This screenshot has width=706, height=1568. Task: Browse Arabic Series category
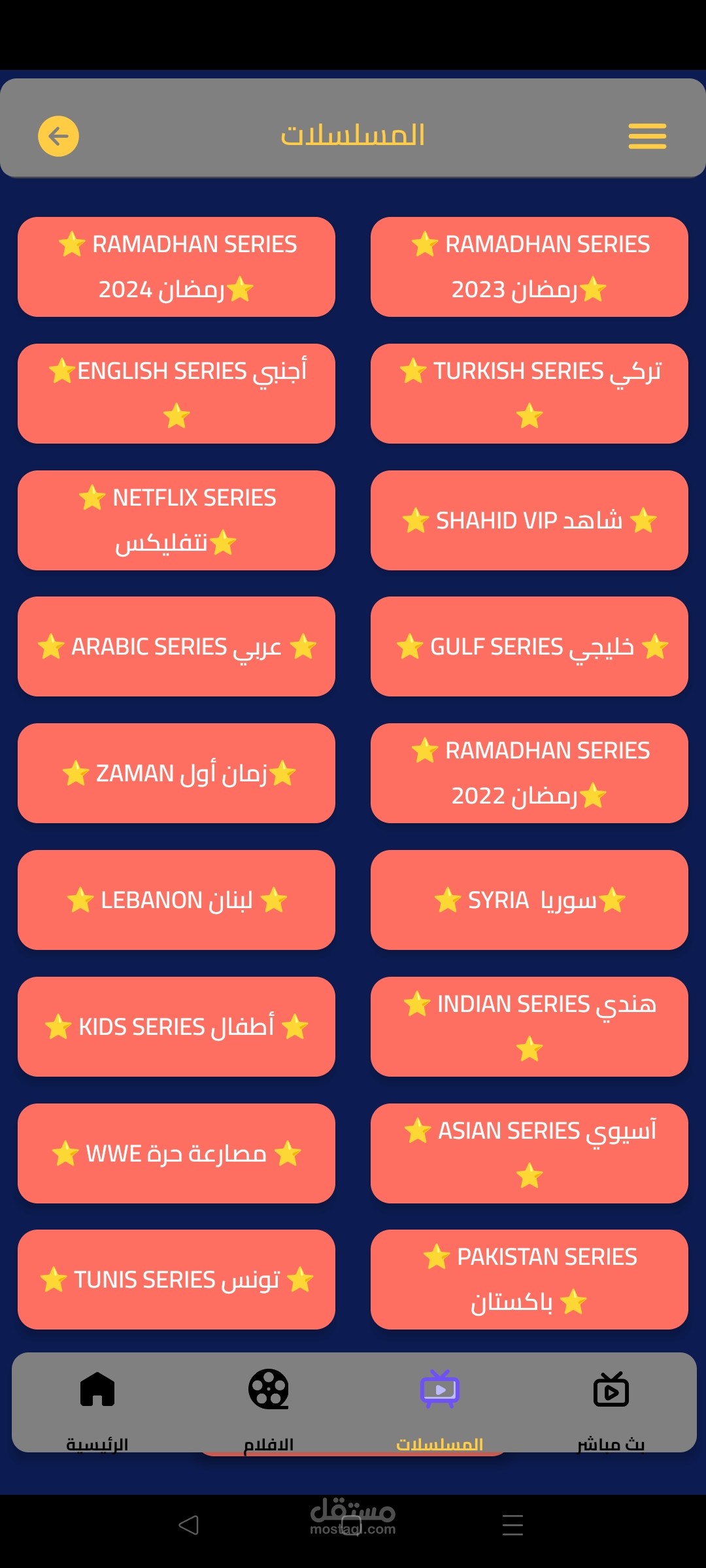(176, 646)
